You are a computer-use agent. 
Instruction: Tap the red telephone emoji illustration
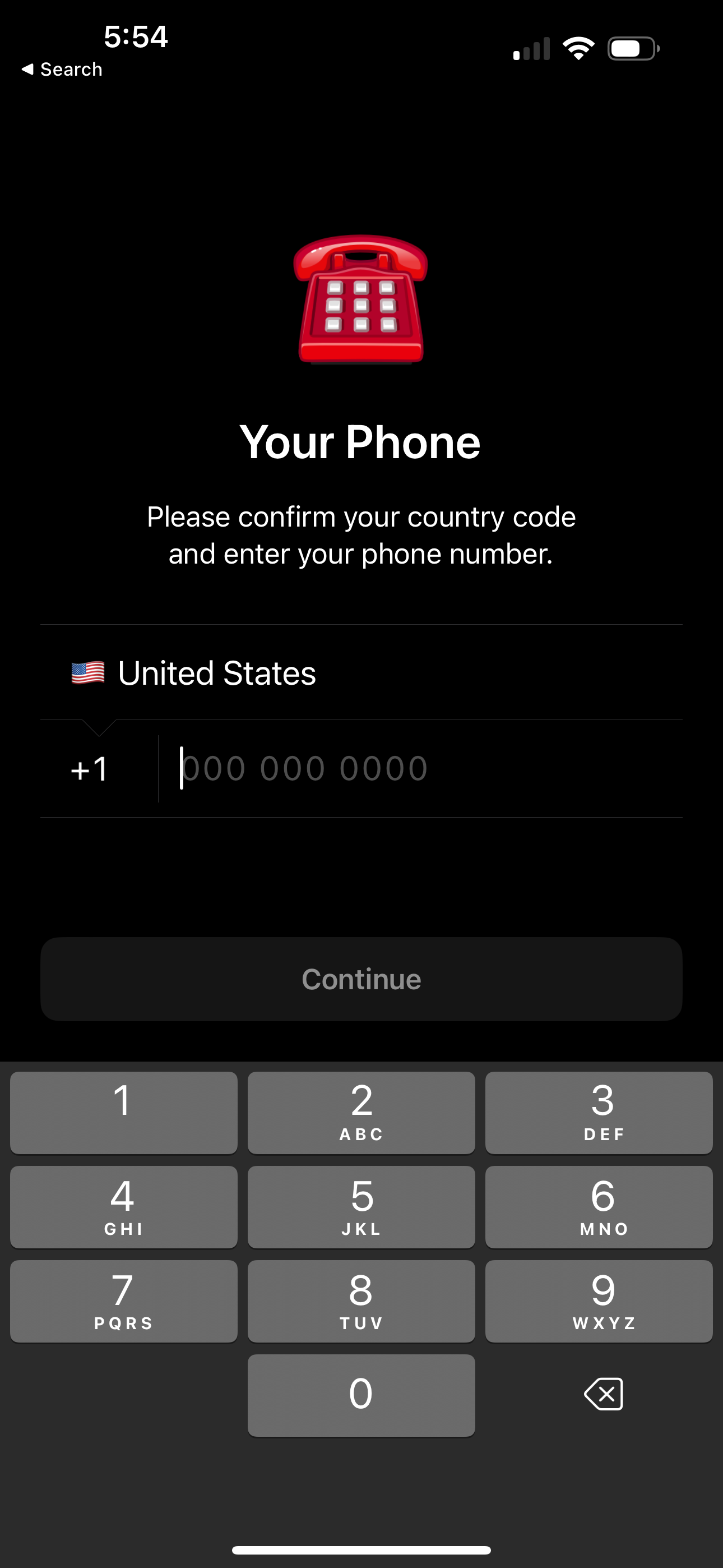[x=361, y=302]
